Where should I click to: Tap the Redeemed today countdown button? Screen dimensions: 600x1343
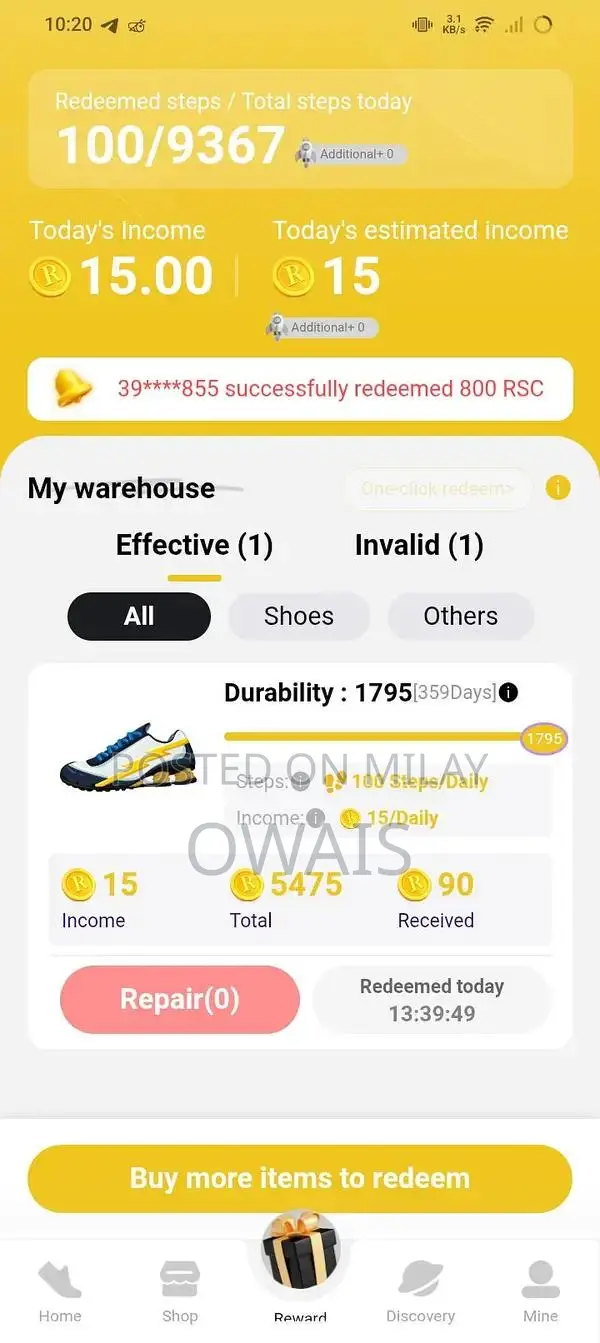pos(432,999)
